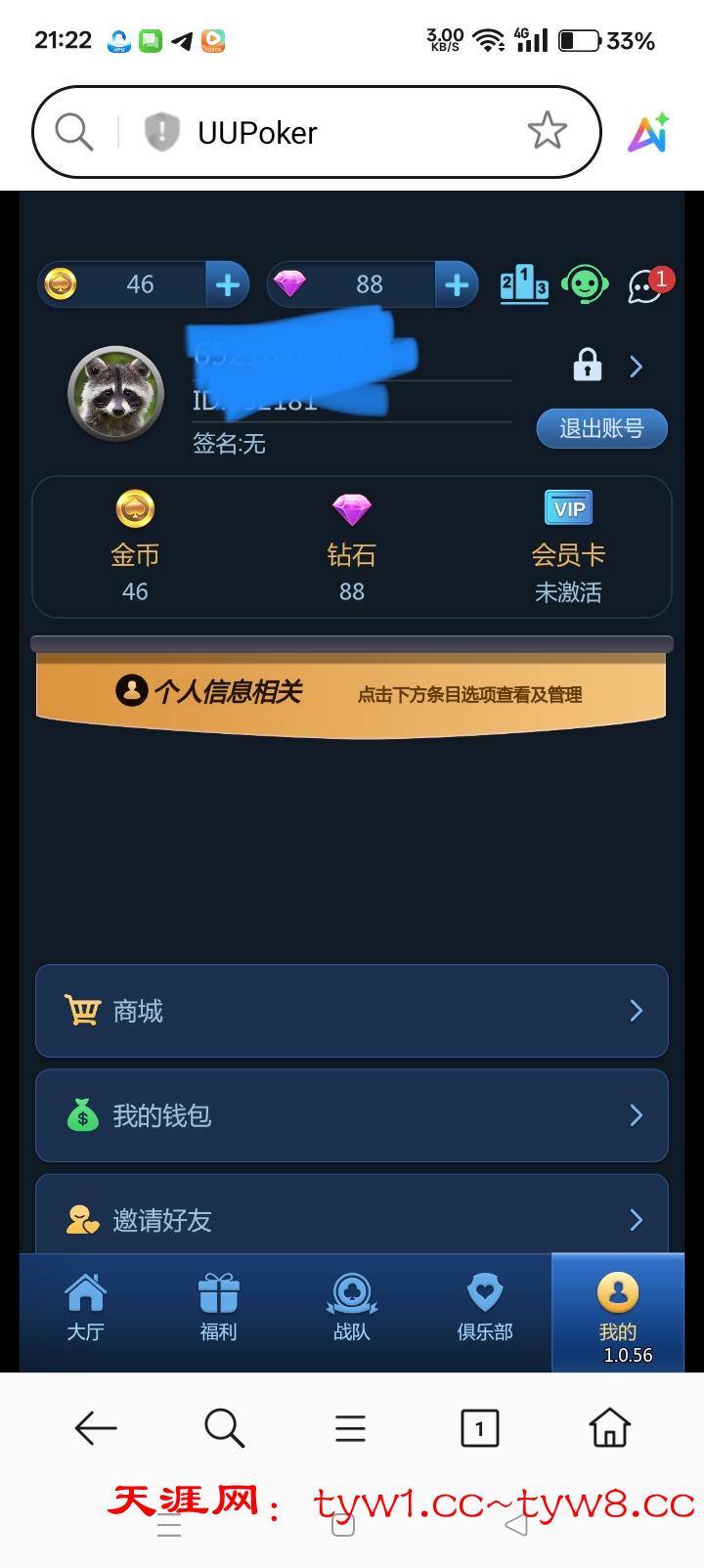The height and width of the screenshot is (1568, 704).
Task: Switch to the 俱乐部 club tab
Action: tap(485, 1308)
